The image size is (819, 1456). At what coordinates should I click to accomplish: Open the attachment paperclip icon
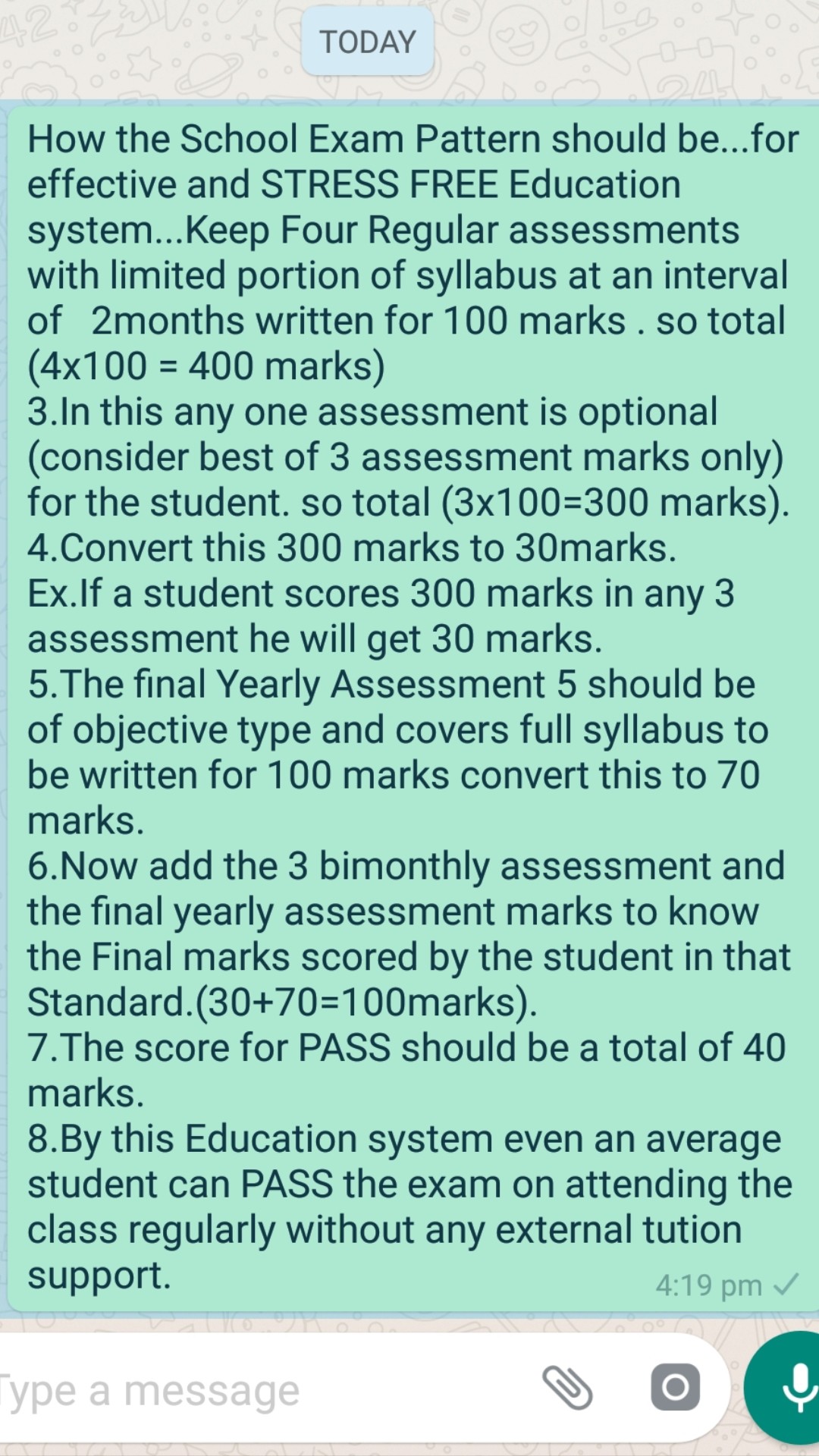pyautogui.click(x=567, y=1388)
